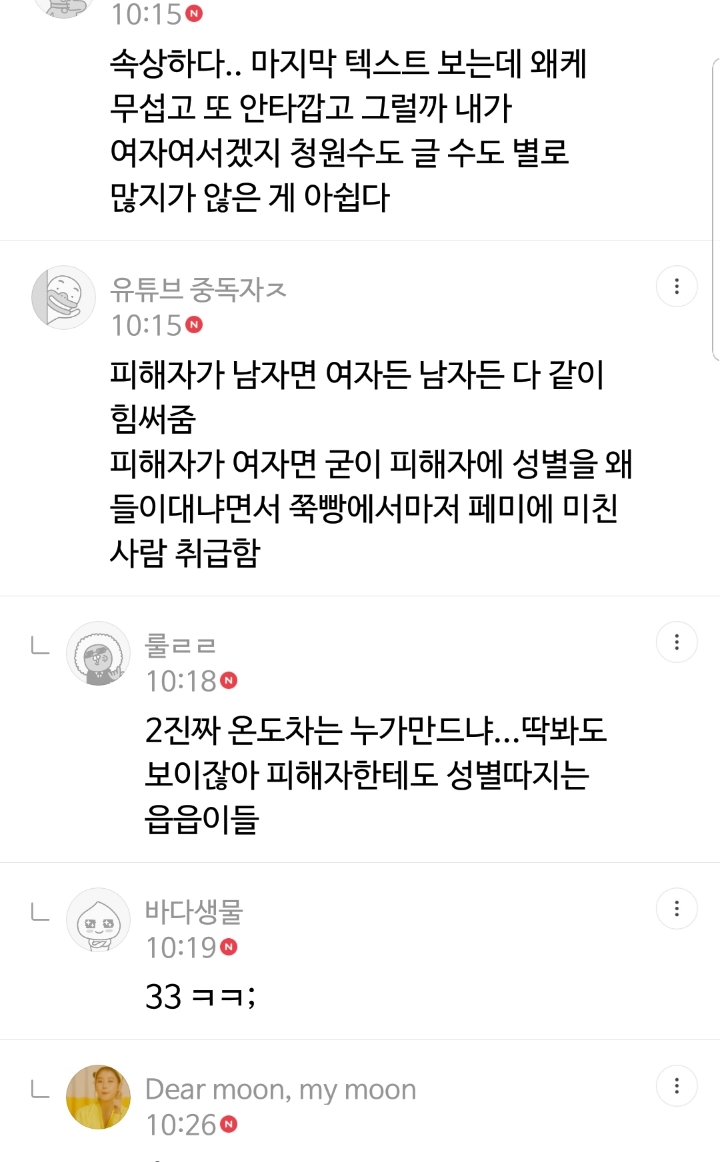The width and height of the screenshot is (720, 1162).
Task: Open the options menu for Dear moon, my moon's comment
Action: coord(677,1085)
